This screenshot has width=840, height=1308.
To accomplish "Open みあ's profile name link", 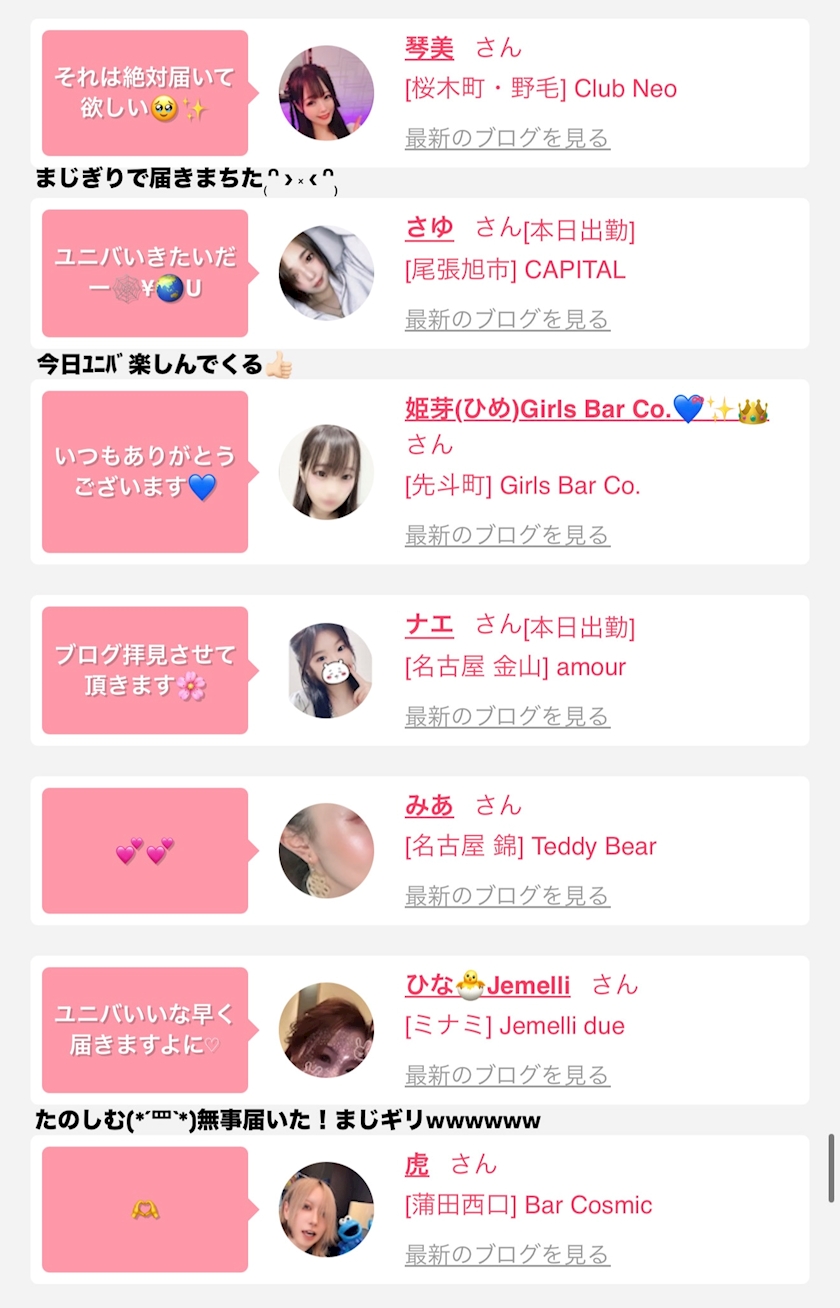I will [x=429, y=805].
